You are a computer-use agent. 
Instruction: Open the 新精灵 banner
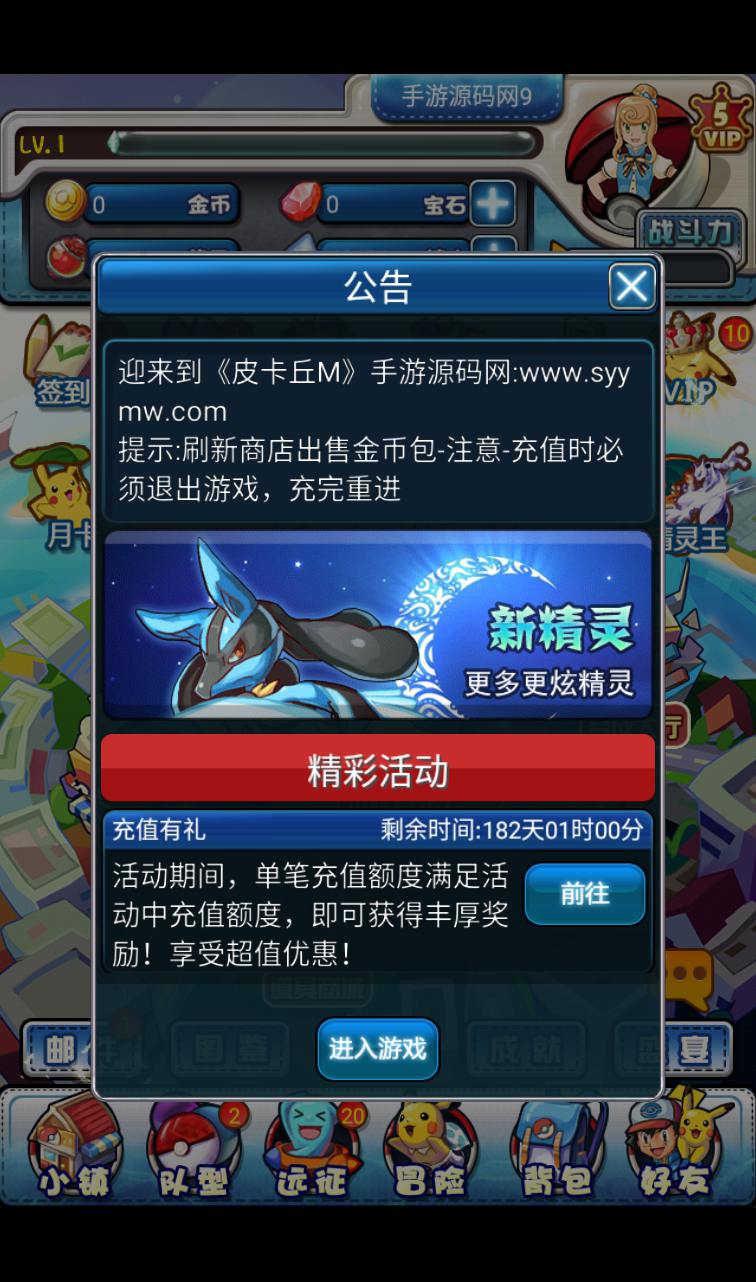[378, 624]
